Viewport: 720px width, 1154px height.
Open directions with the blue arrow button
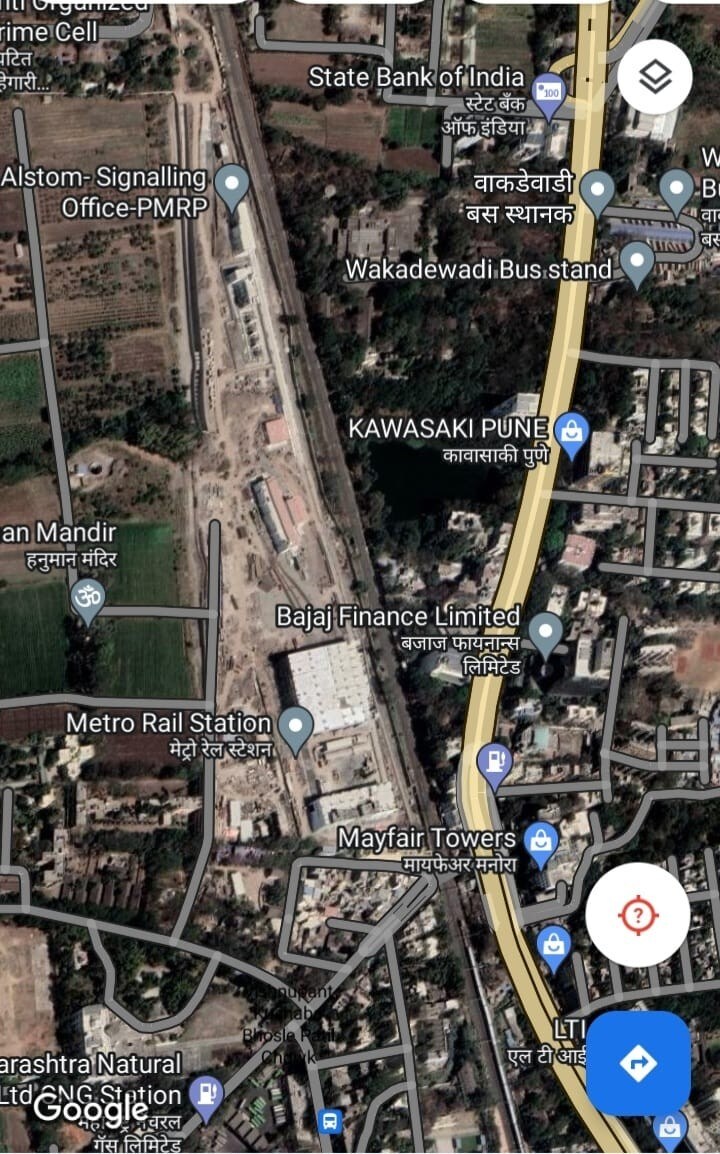click(638, 1063)
